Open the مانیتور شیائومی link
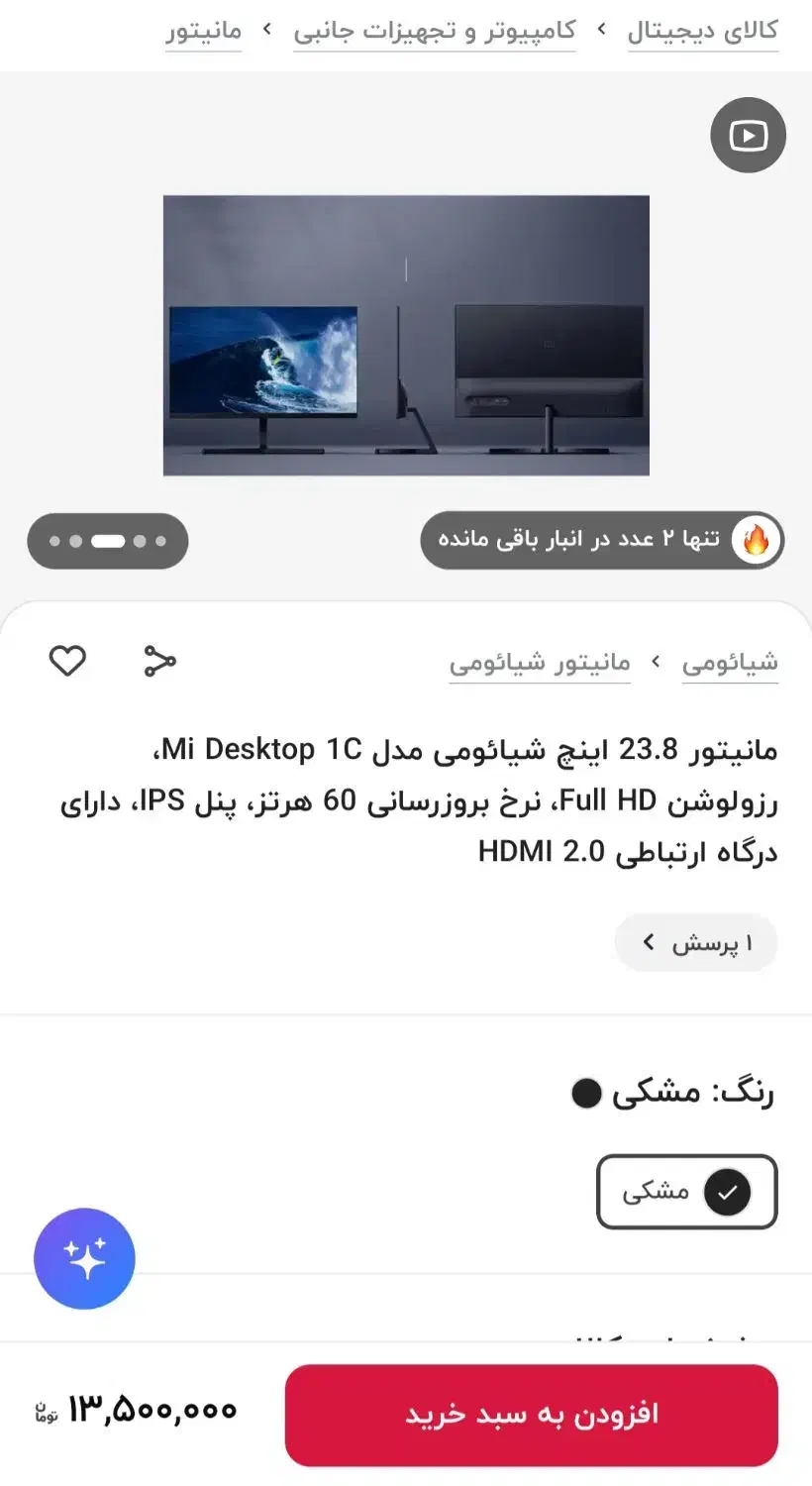The height and width of the screenshot is (1486, 812). (540, 662)
